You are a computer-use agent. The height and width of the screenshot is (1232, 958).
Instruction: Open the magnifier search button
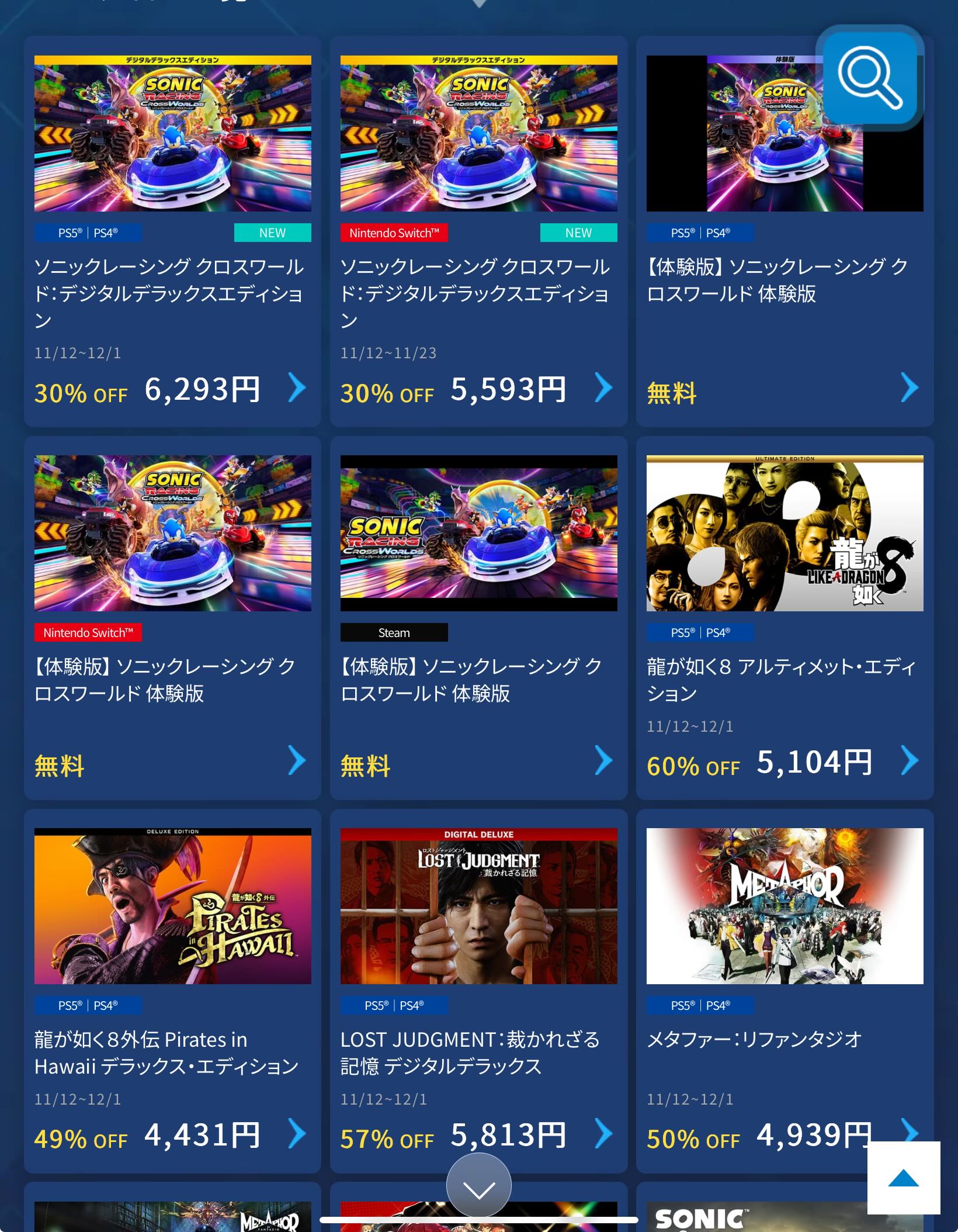click(x=870, y=77)
